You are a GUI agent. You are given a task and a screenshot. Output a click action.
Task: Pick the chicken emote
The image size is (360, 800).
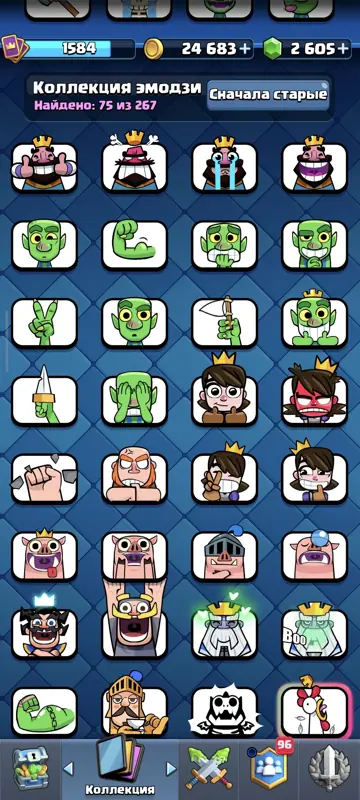(315, 710)
